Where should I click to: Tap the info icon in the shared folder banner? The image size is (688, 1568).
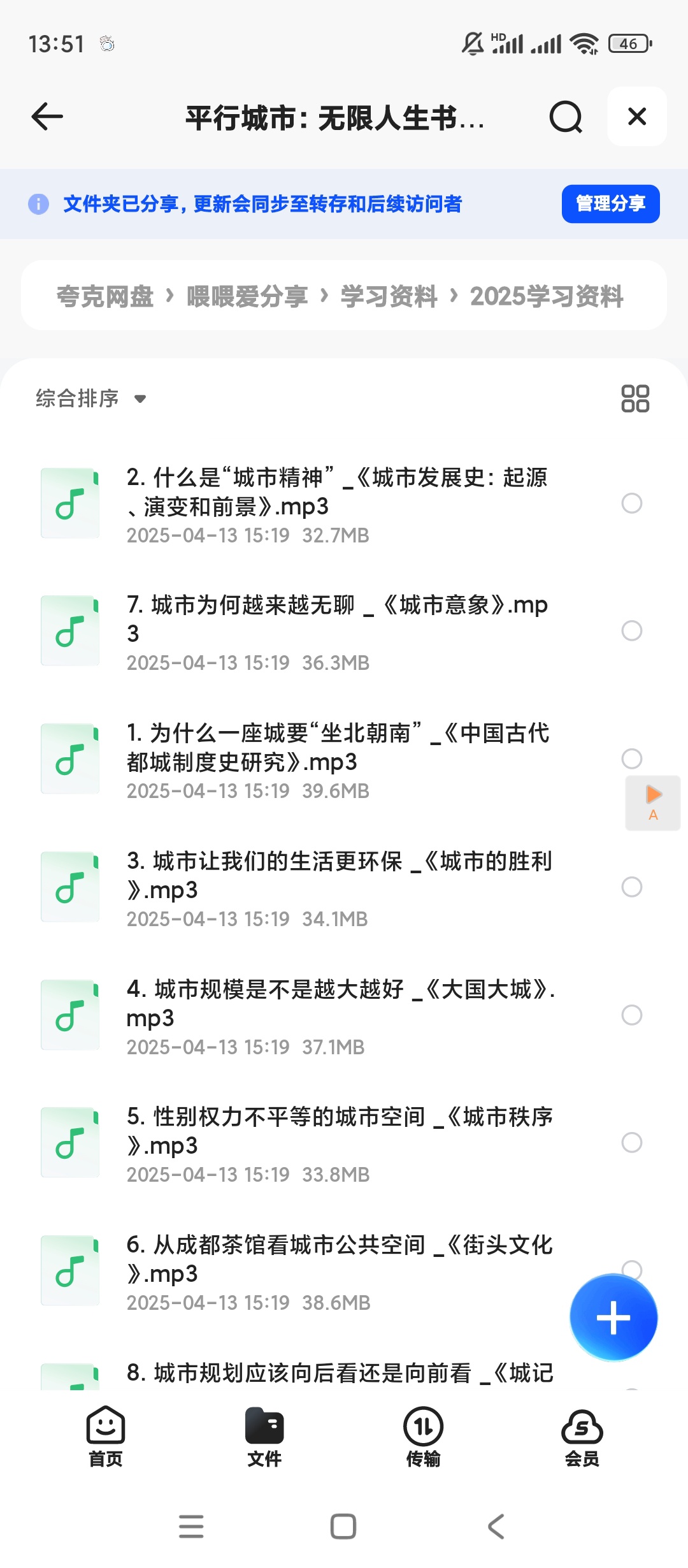[38, 204]
